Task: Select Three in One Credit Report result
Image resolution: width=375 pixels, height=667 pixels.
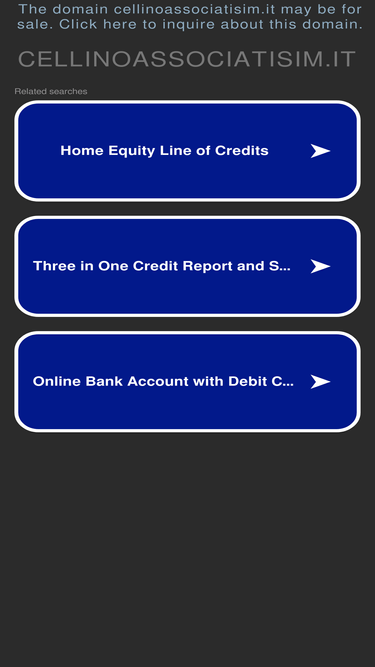Action: [x=188, y=266]
